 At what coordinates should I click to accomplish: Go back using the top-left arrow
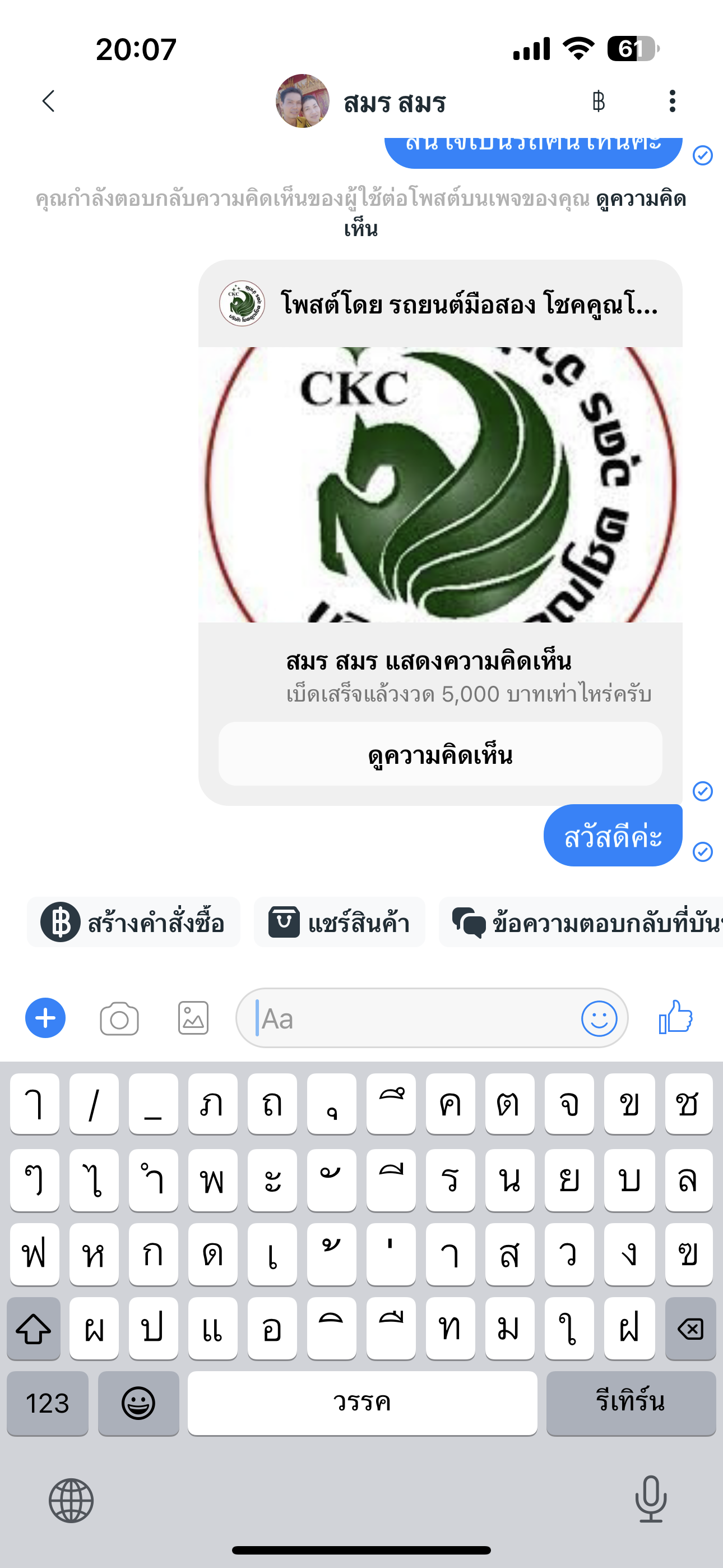click(49, 101)
